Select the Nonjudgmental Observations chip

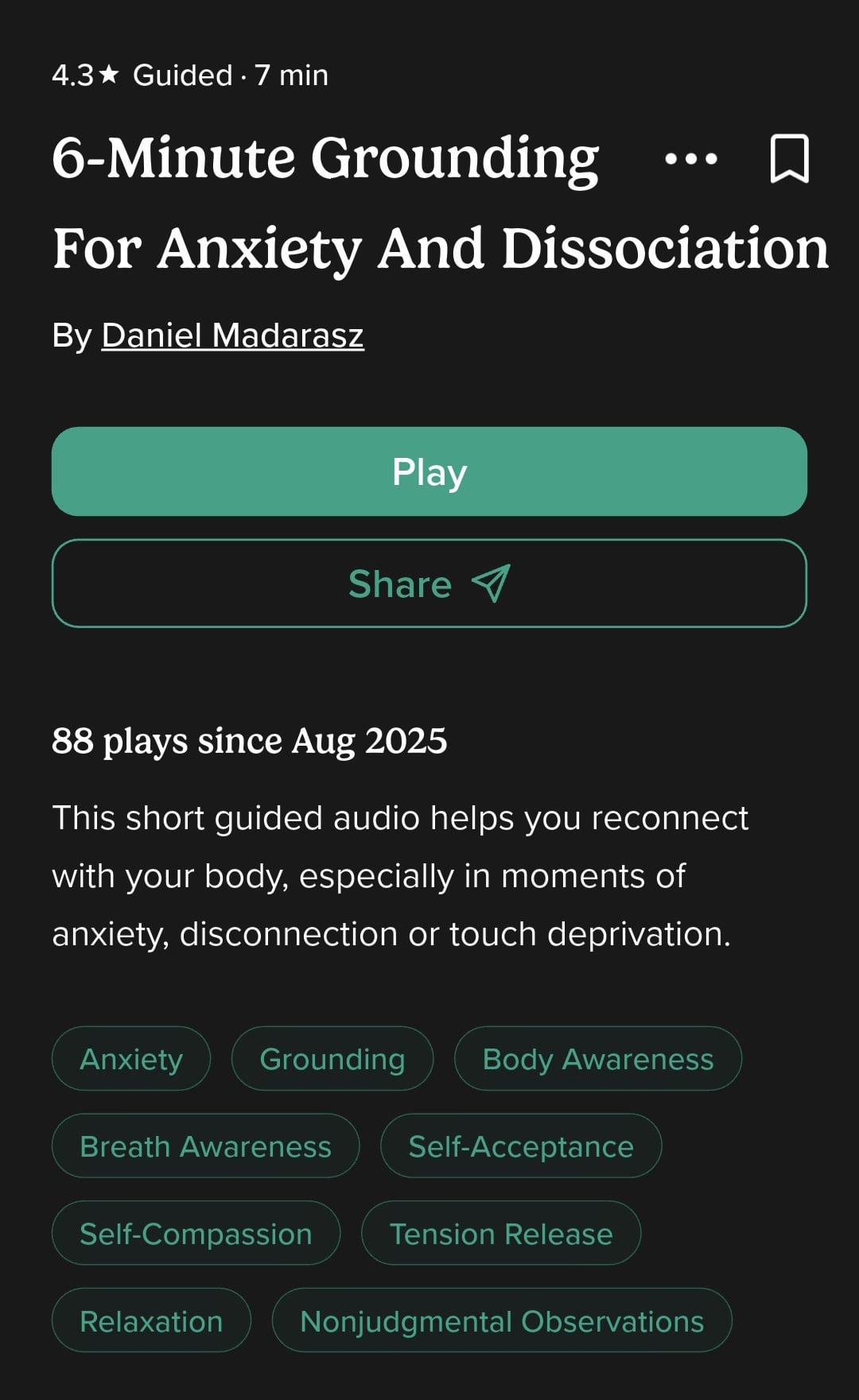(502, 1321)
